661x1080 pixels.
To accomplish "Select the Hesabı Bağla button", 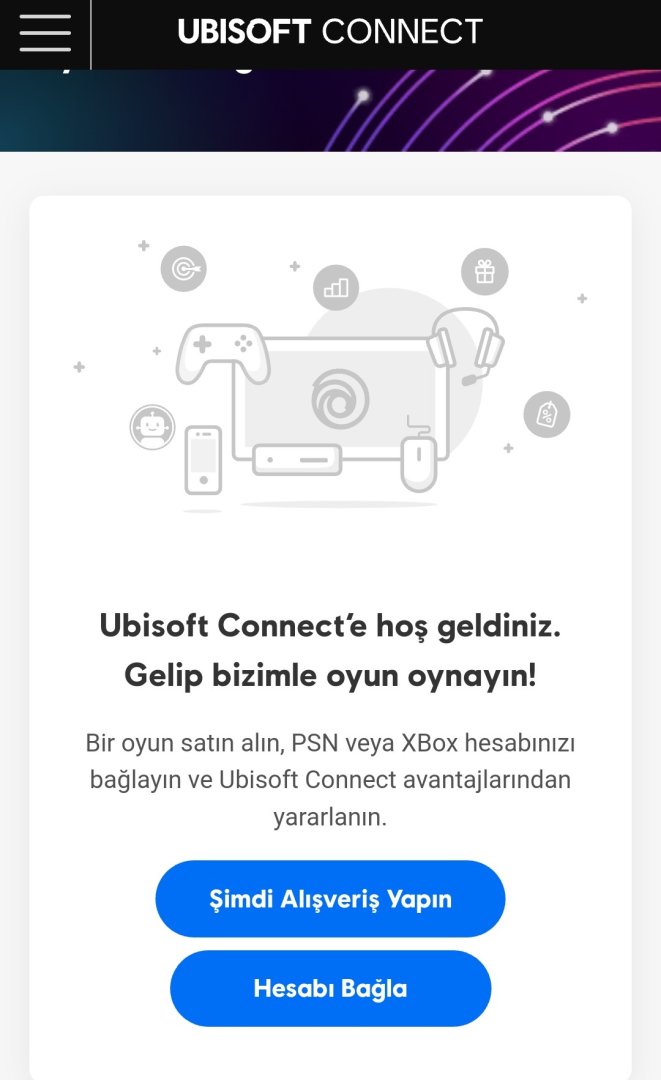I will [x=330, y=988].
